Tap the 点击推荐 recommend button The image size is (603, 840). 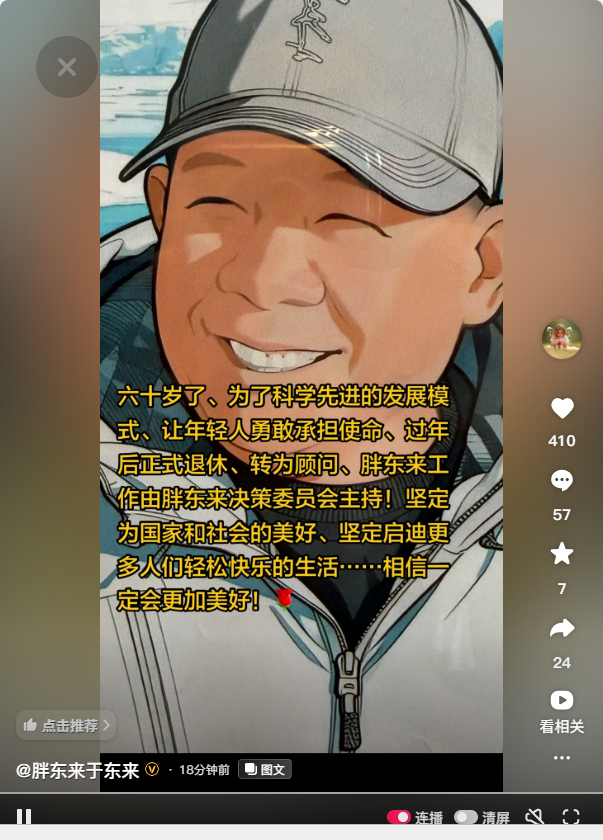[66, 725]
